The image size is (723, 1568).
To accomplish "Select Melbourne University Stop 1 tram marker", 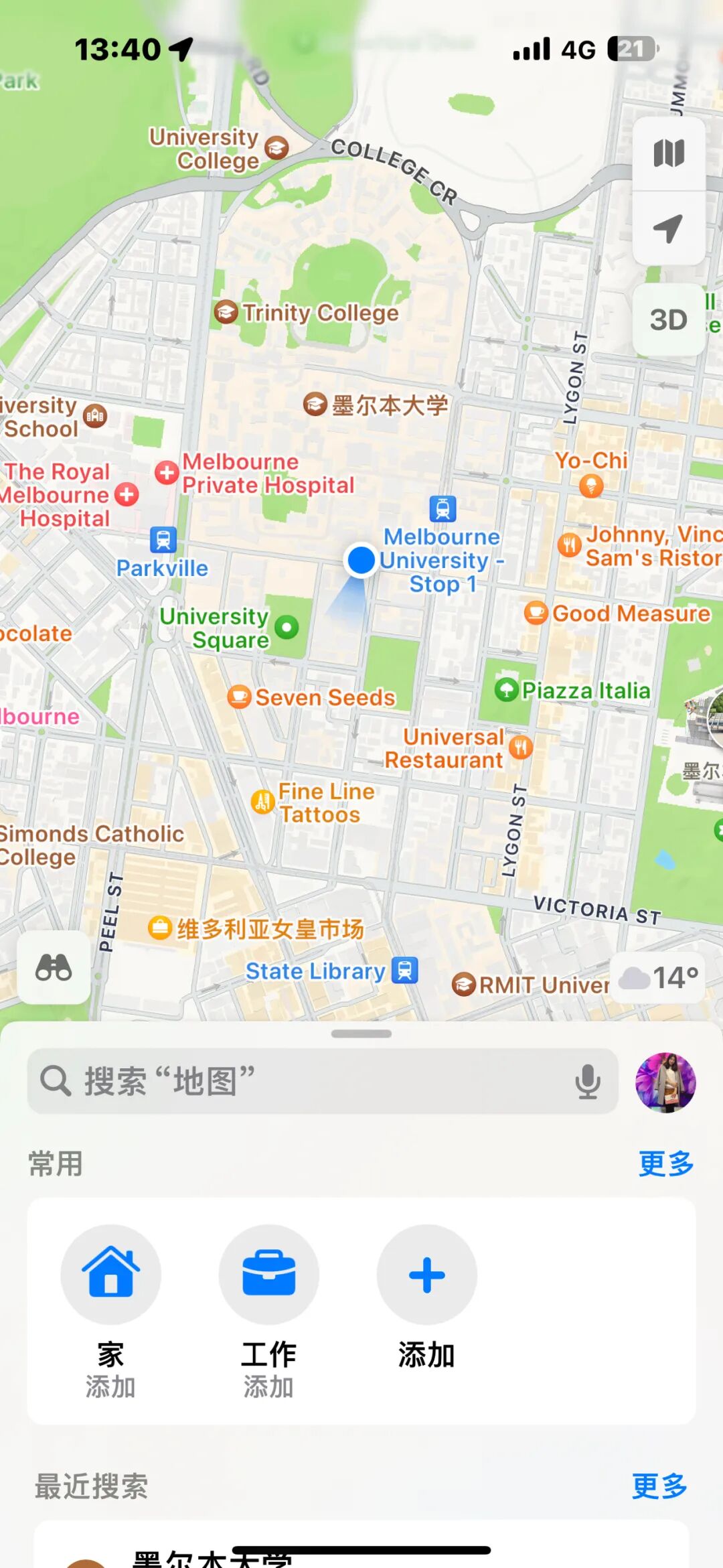I will 443,510.
